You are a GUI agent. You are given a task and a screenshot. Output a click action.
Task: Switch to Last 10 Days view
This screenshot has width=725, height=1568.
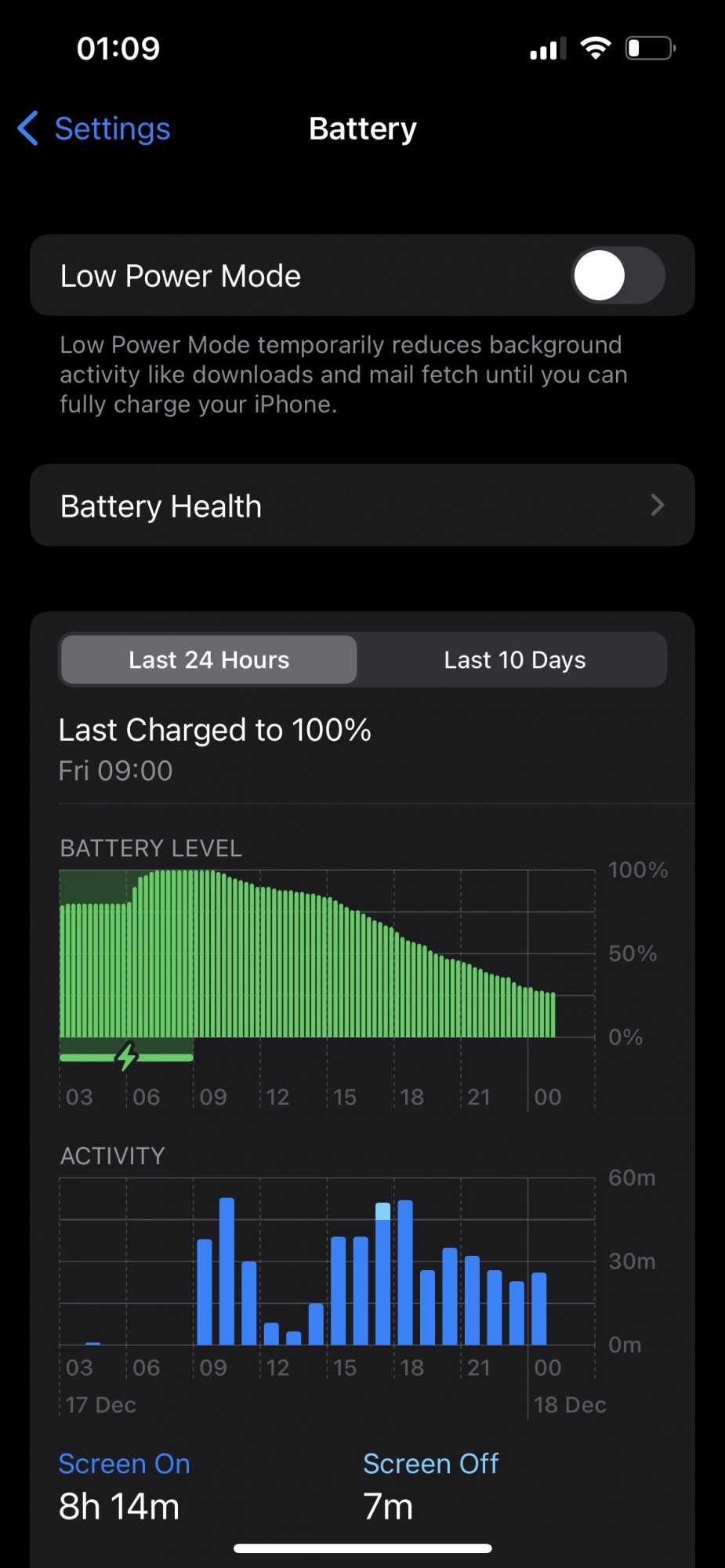pyautogui.click(x=514, y=660)
